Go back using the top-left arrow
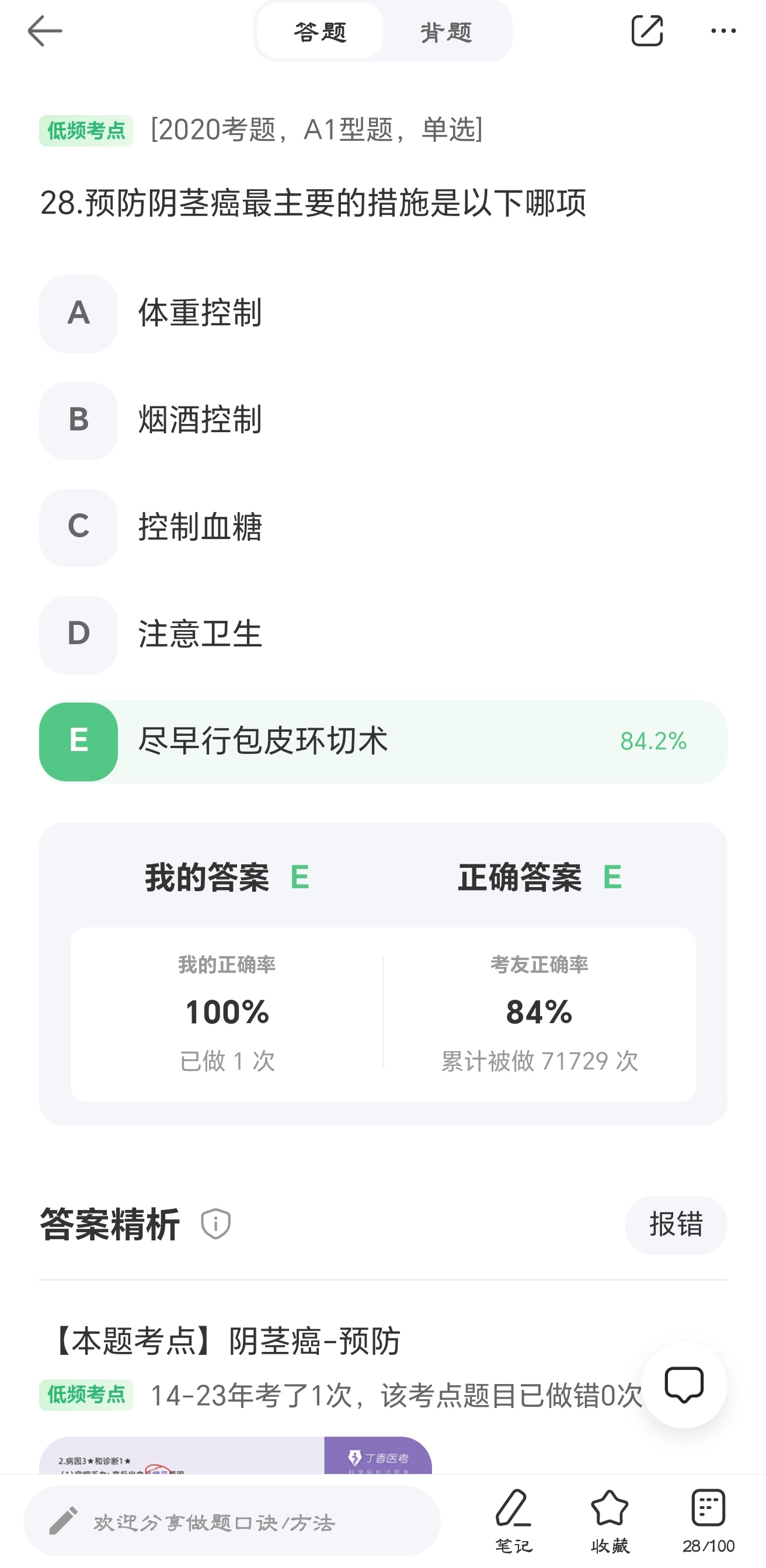Screen dimensions: 766x1568 pyautogui.click(x=44, y=30)
